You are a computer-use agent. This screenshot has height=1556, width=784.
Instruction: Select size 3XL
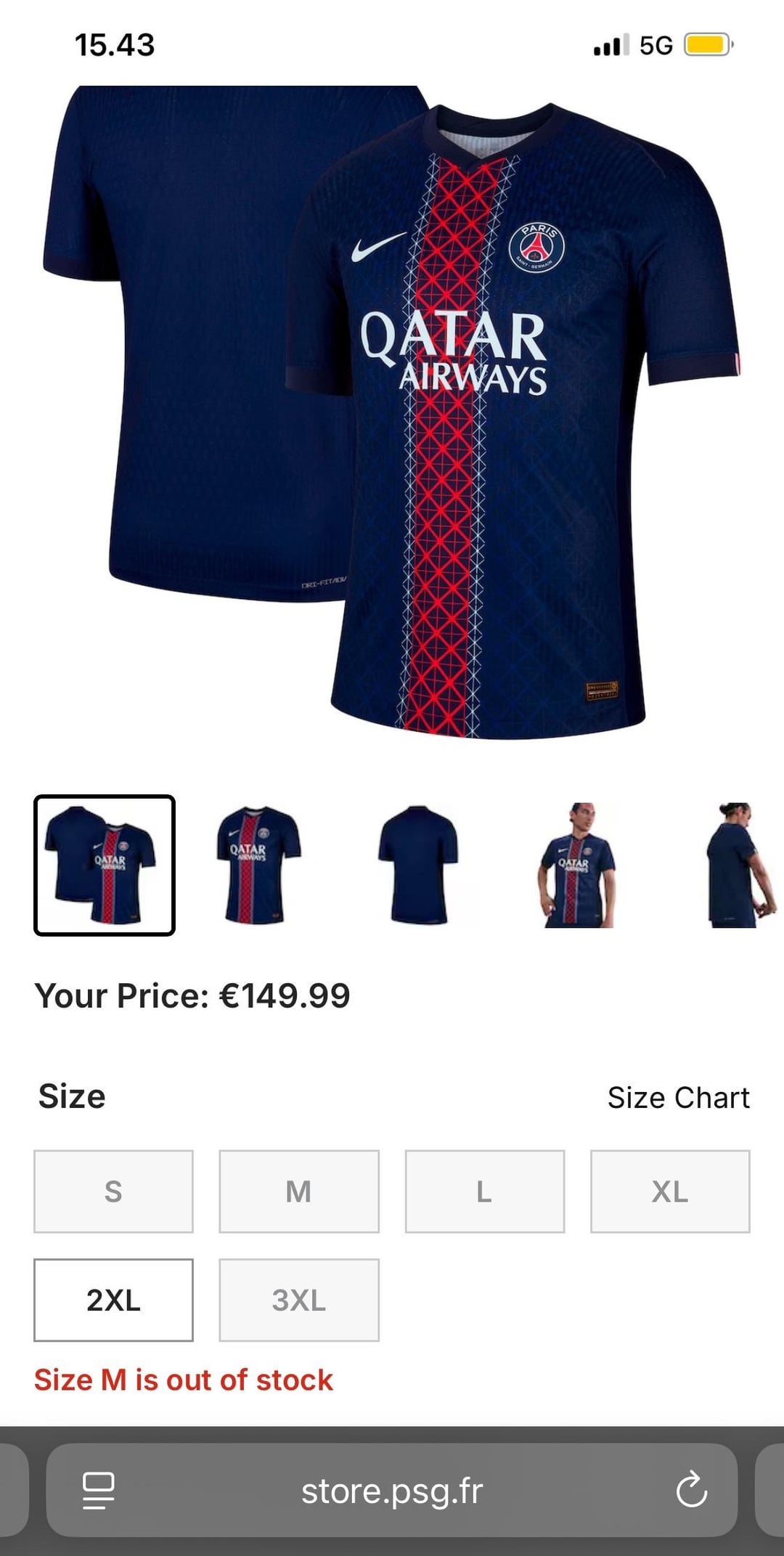pos(299,1300)
